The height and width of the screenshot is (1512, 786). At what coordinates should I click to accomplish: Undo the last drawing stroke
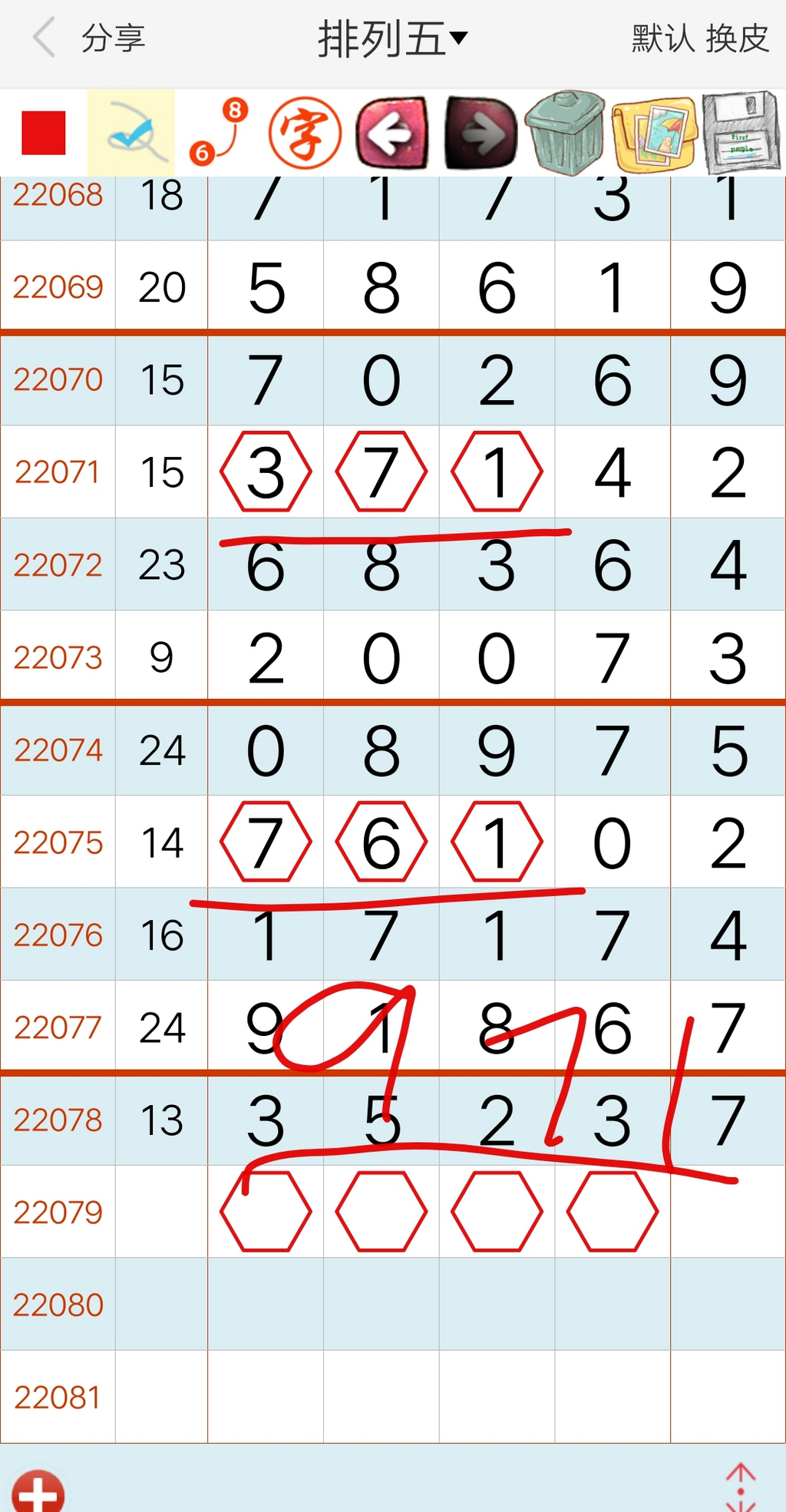(x=392, y=133)
